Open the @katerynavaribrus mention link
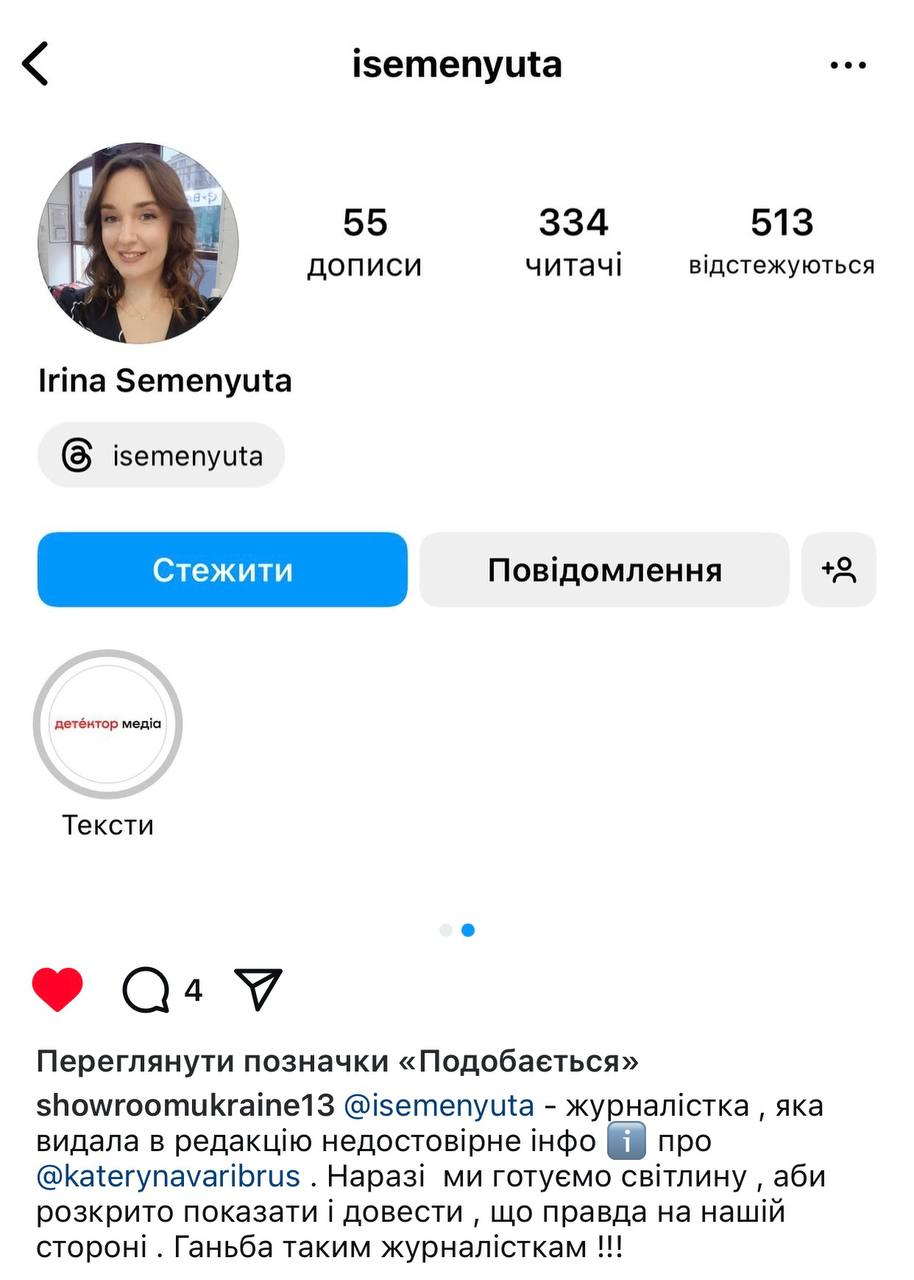 168,1176
